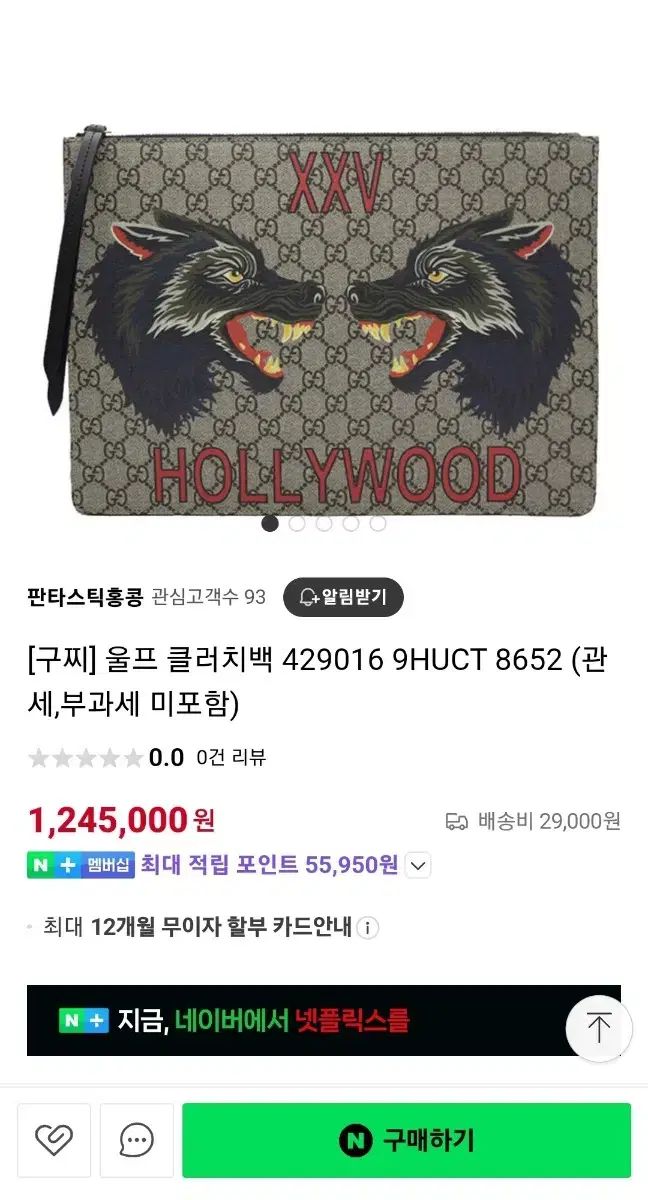Image resolution: width=648 pixels, height=1200 pixels.
Task: Open the 카드안내 info icon
Action: click(x=368, y=928)
